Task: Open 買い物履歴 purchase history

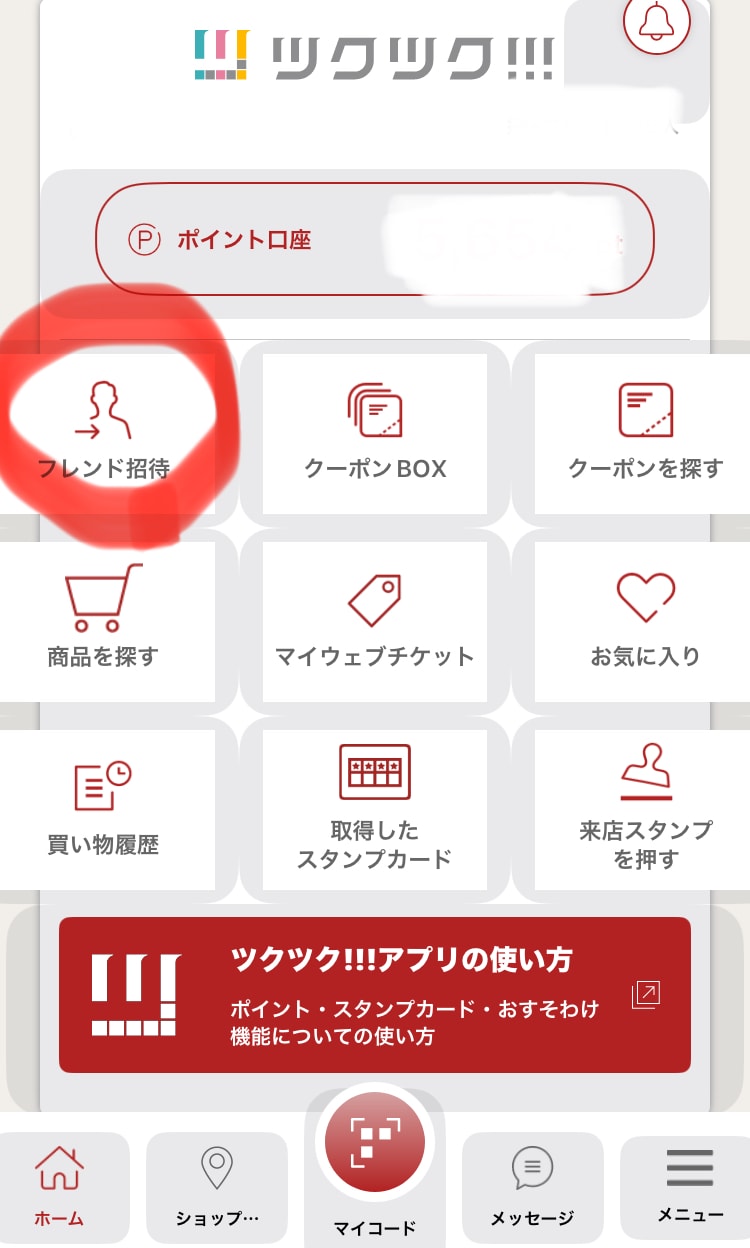Action: click(x=104, y=808)
